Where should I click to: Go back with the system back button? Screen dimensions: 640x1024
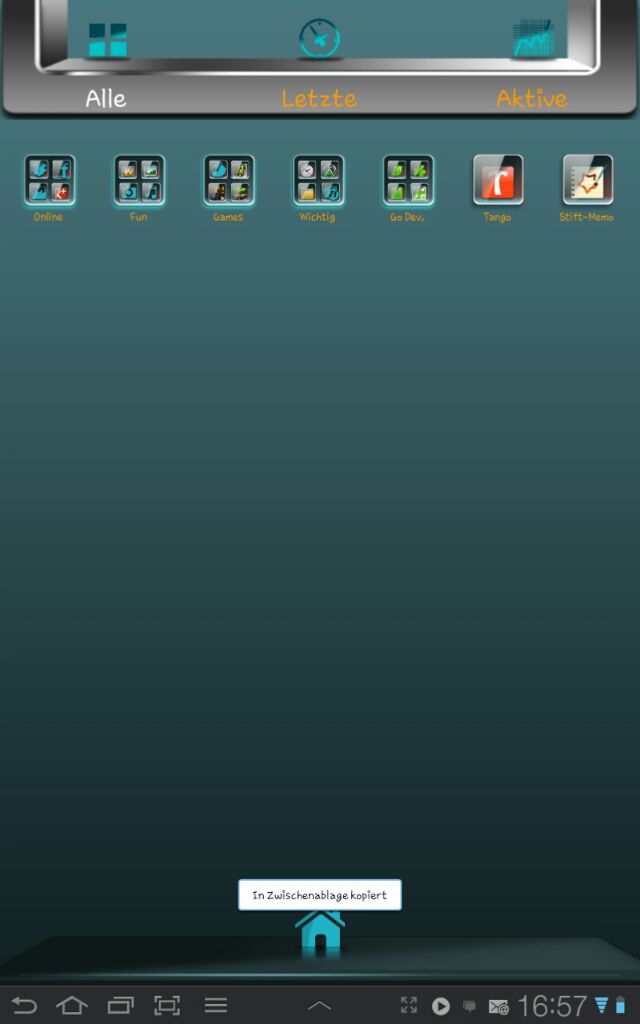coord(24,1005)
